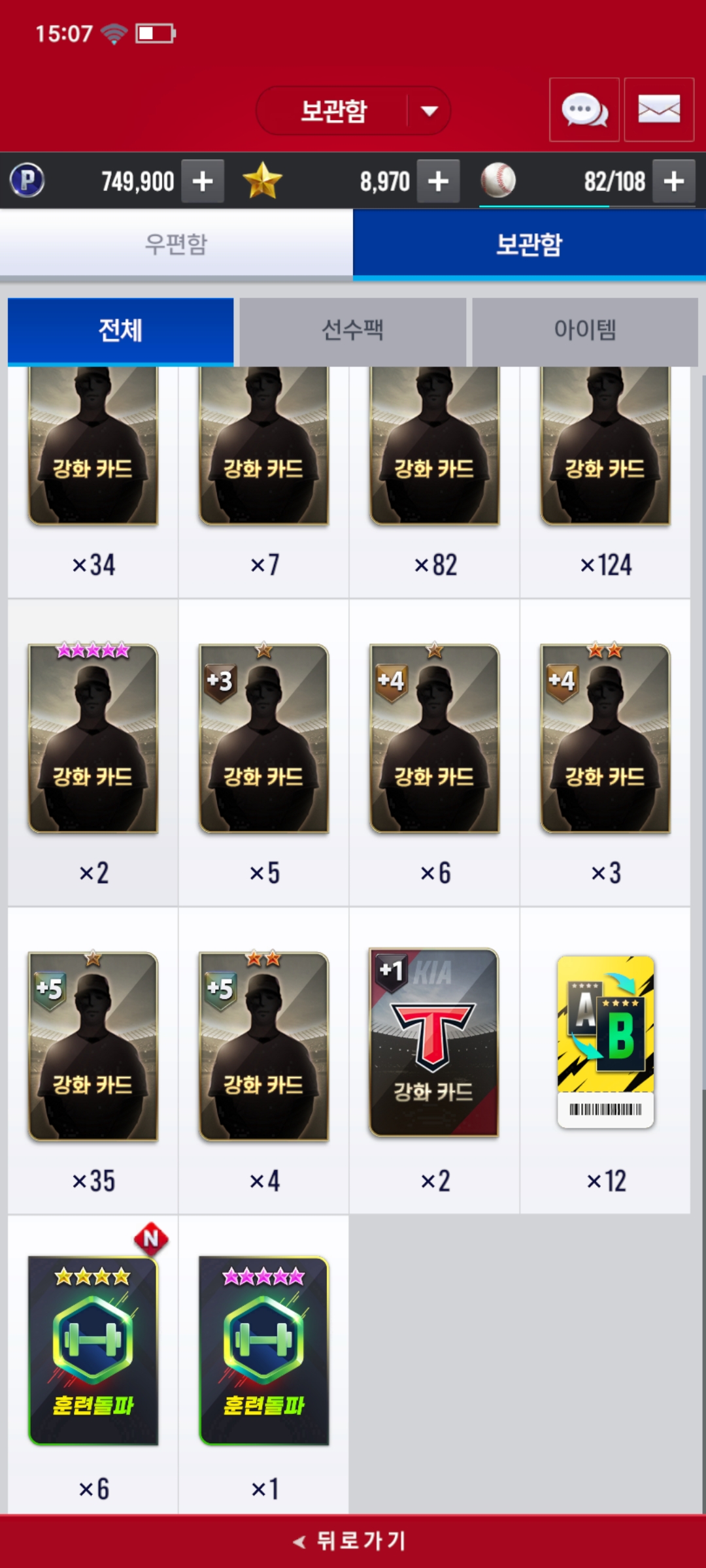Open the +5 강화 카드 with ×35
Screen dimensions: 706x1568
point(93,1061)
